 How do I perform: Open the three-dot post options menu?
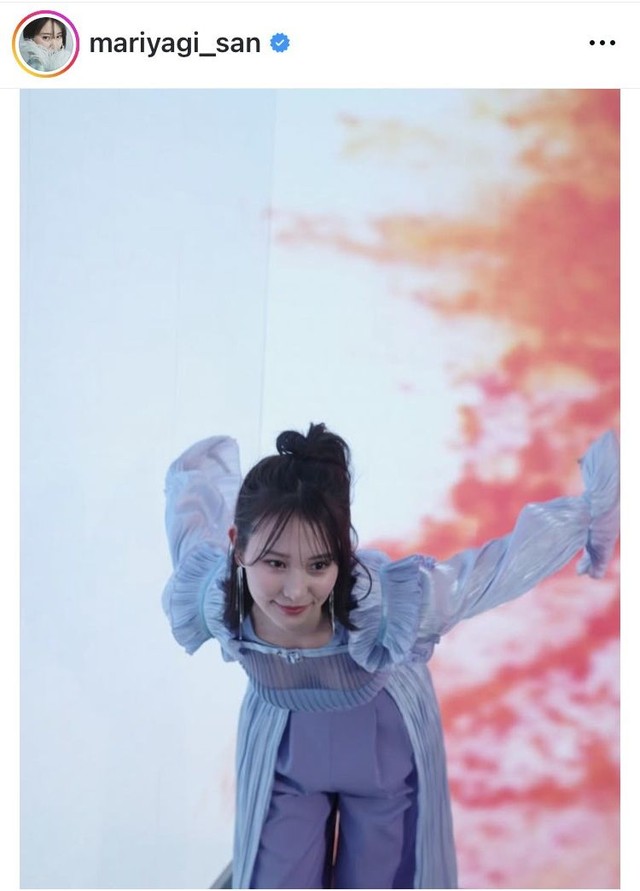pyautogui.click(x=602, y=44)
